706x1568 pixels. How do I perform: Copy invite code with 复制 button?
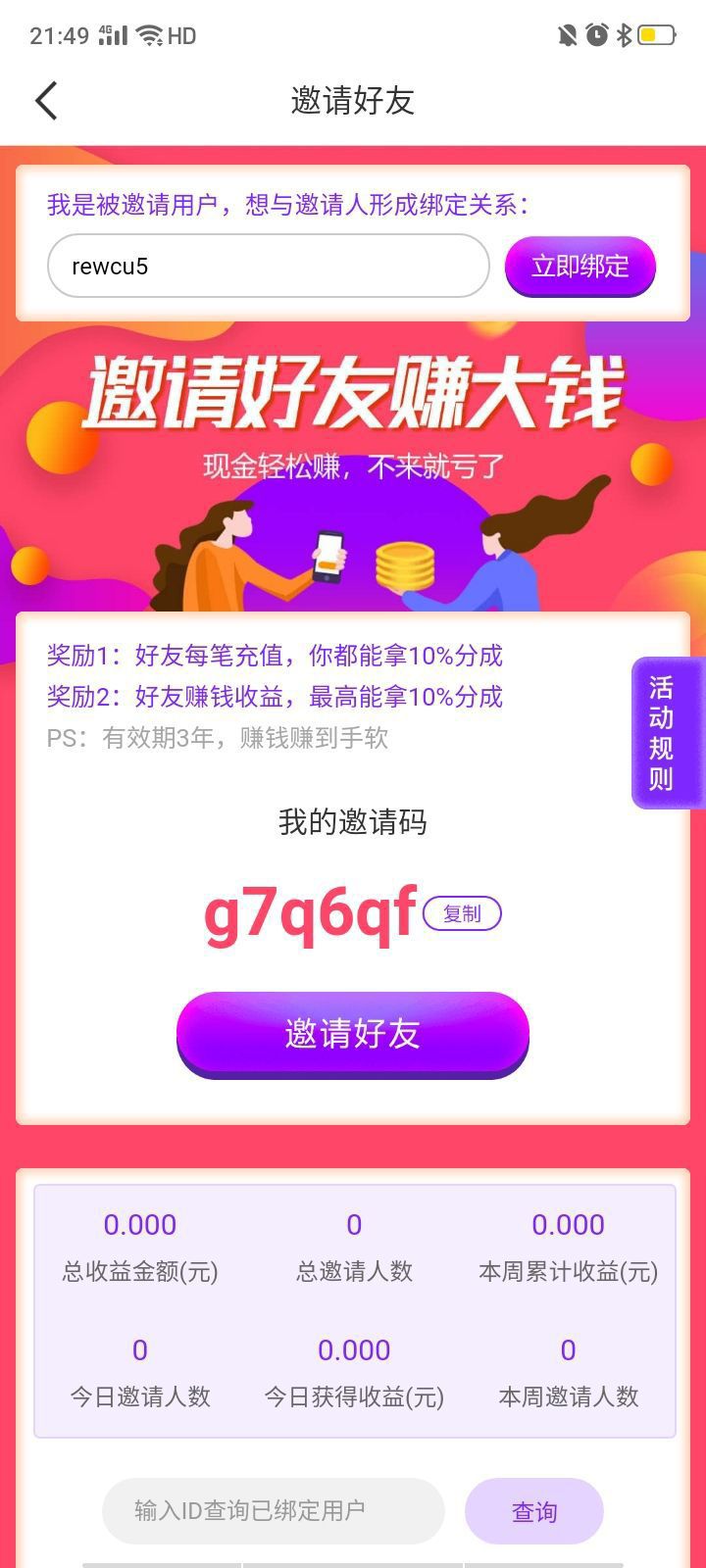(462, 913)
